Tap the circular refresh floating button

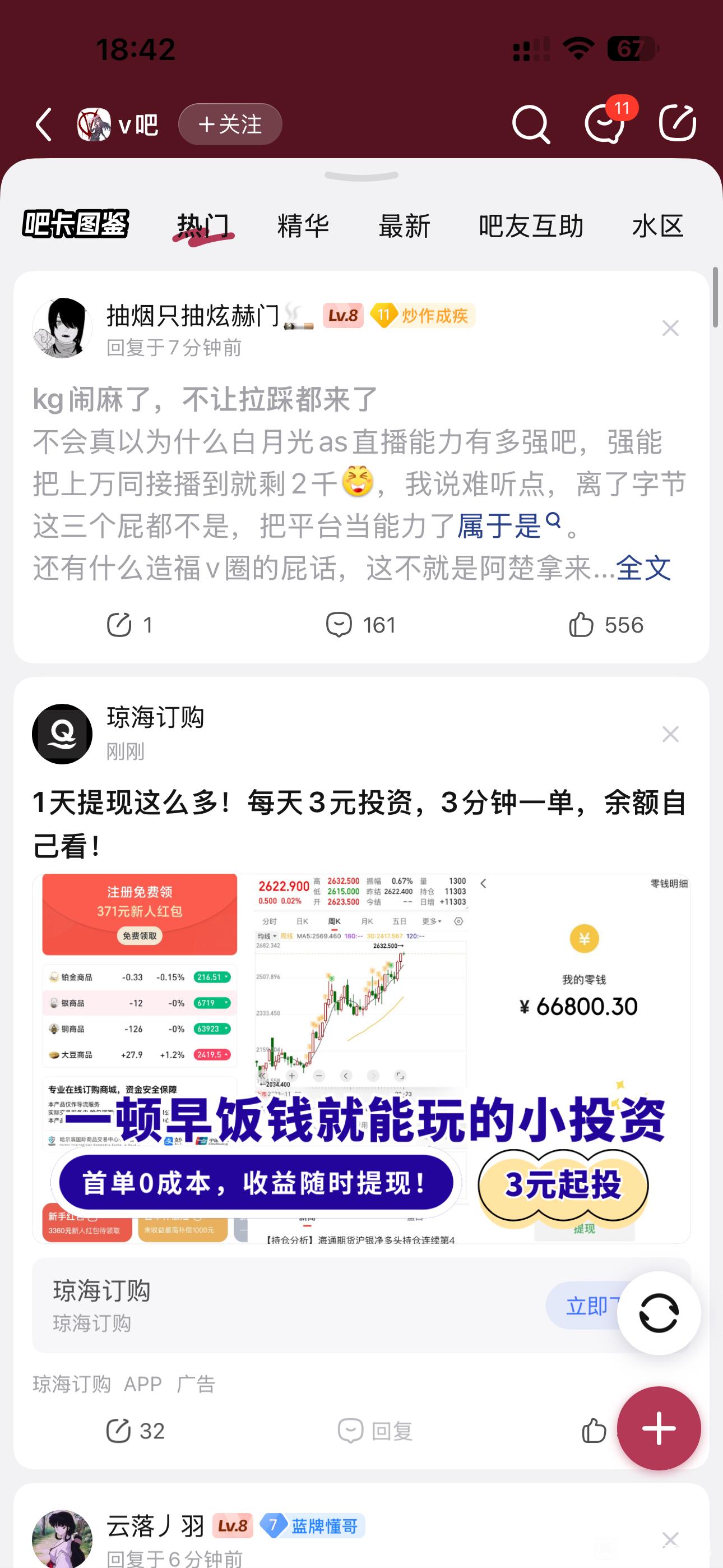[x=659, y=1313]
